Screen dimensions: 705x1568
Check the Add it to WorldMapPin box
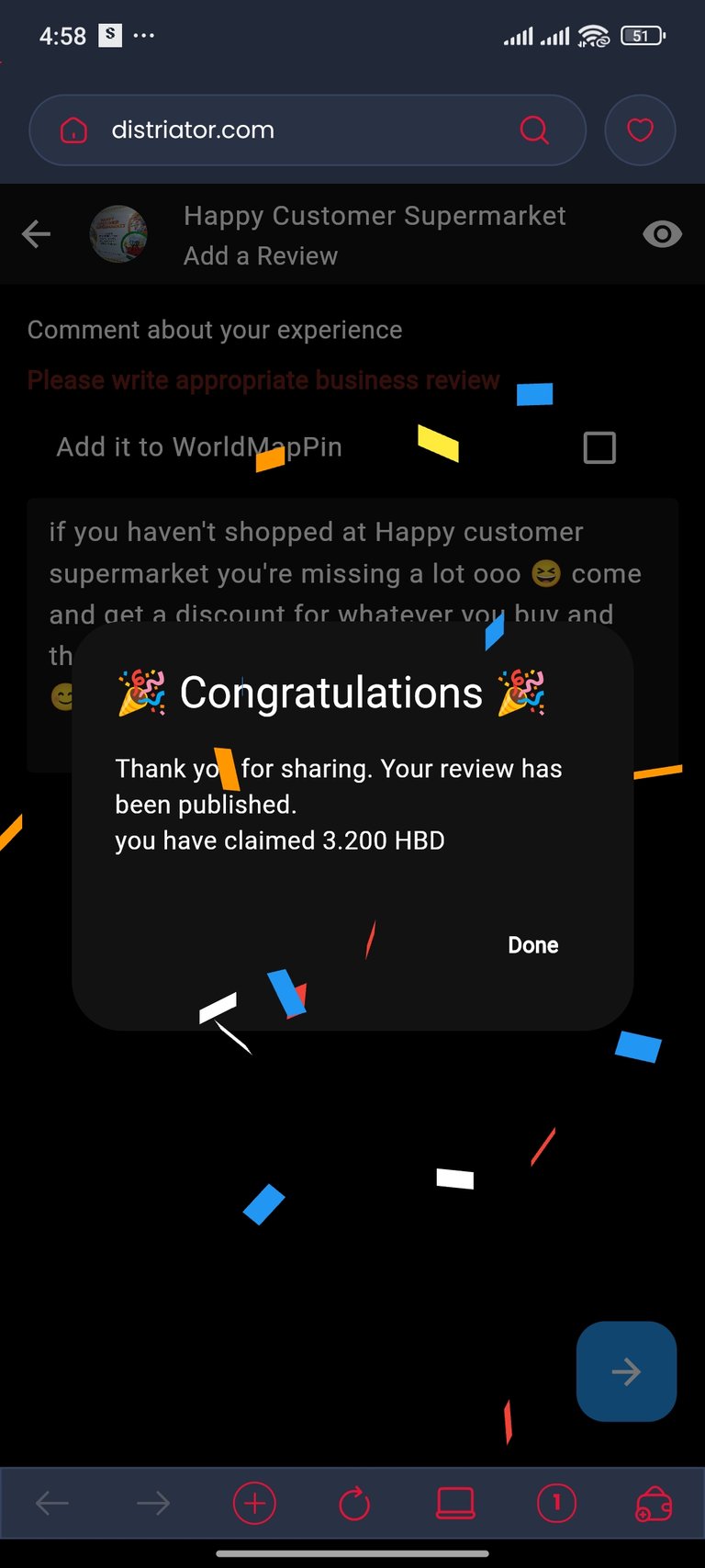click(599, 447)
